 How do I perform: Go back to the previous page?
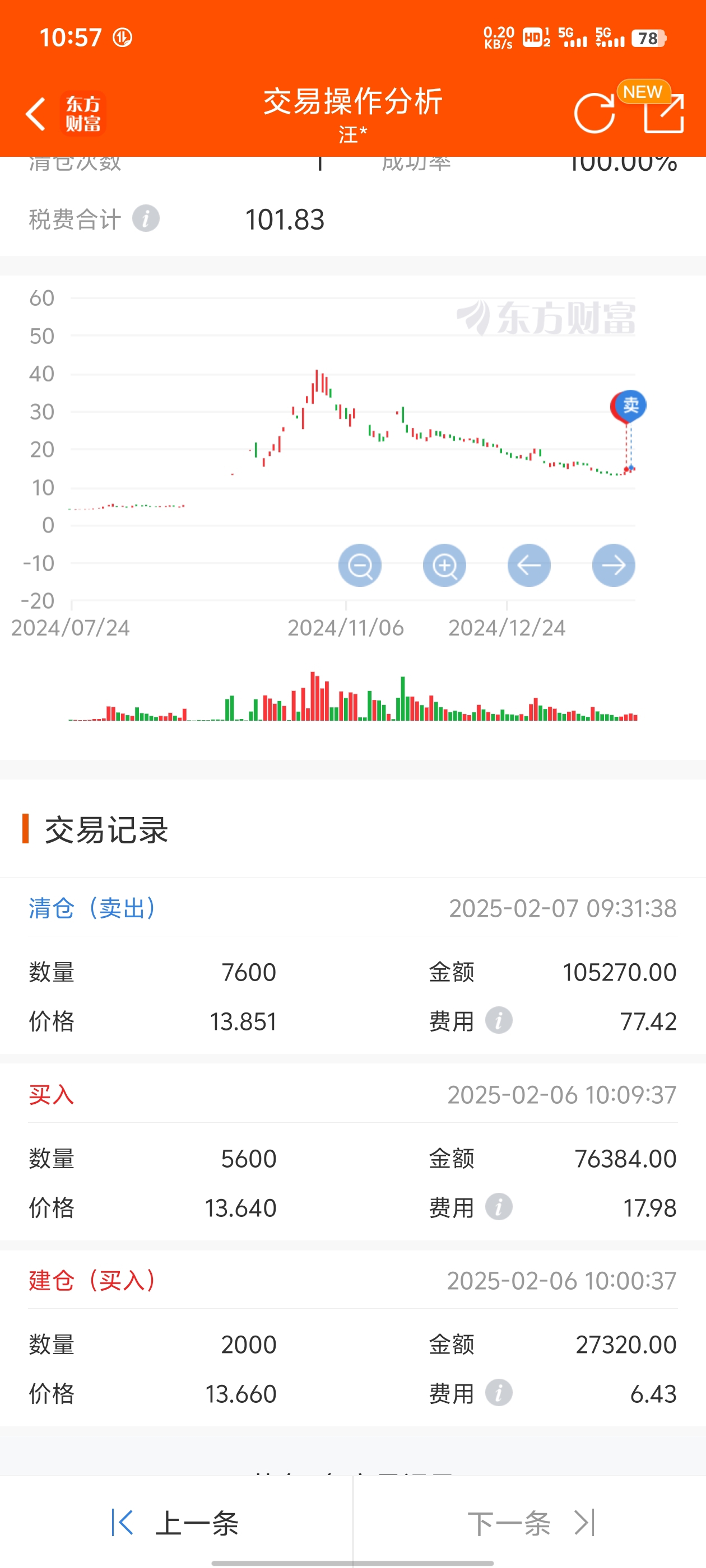click(x=36, y=114)
